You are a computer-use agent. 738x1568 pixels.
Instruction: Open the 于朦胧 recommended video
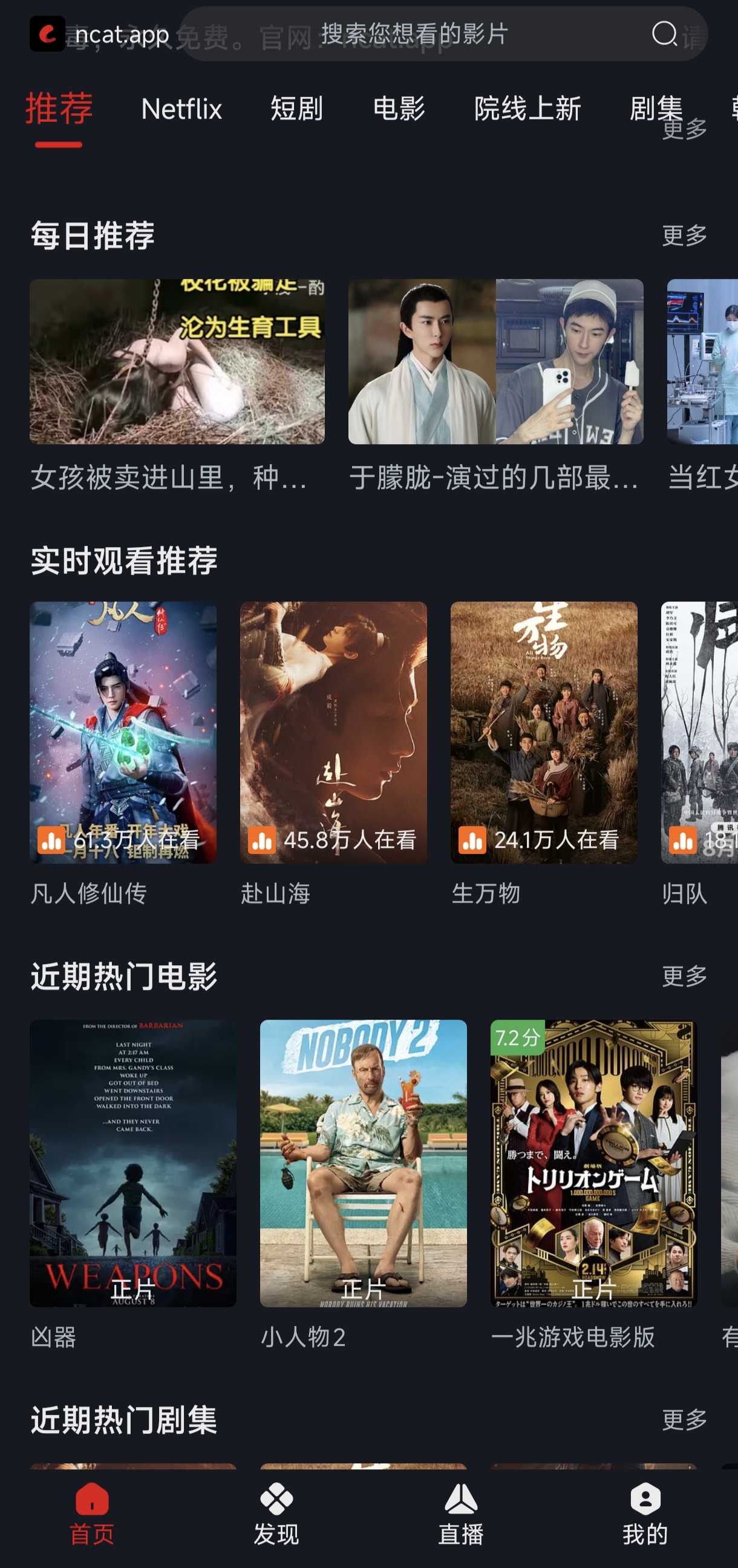[x=495, y=361]
